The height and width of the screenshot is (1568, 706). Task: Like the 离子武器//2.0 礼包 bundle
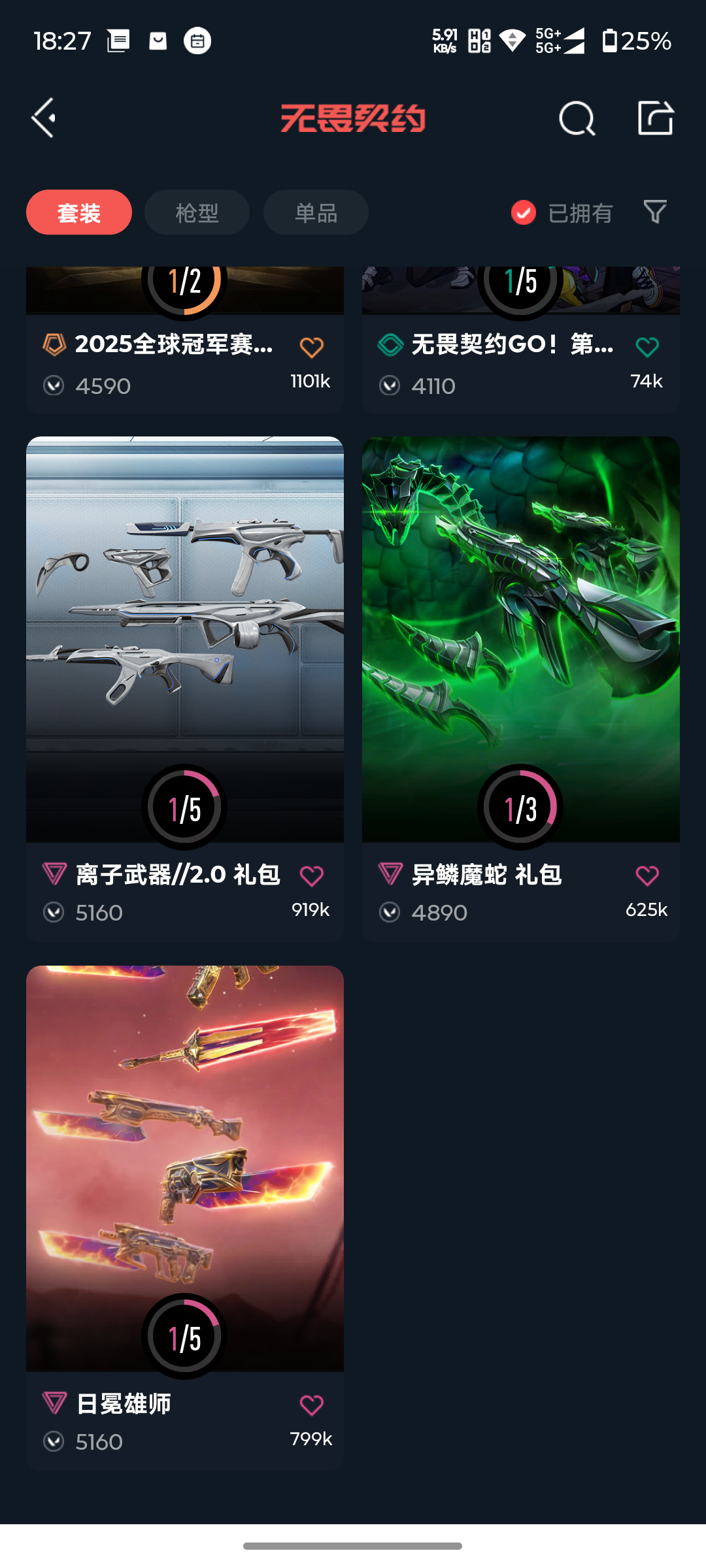tap(312, 876)
